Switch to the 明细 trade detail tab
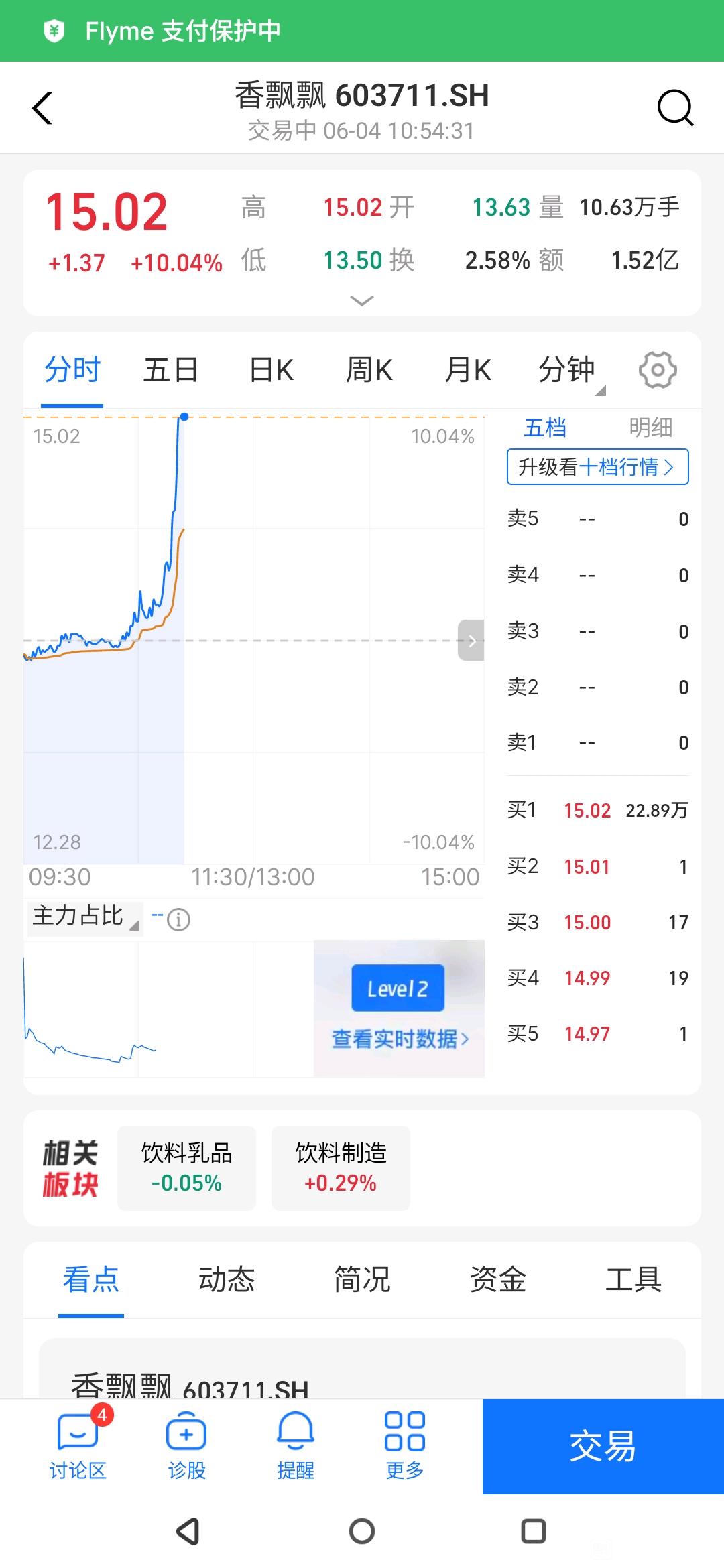This screenshot has width=724, height=1568. (x=650, y=428)
